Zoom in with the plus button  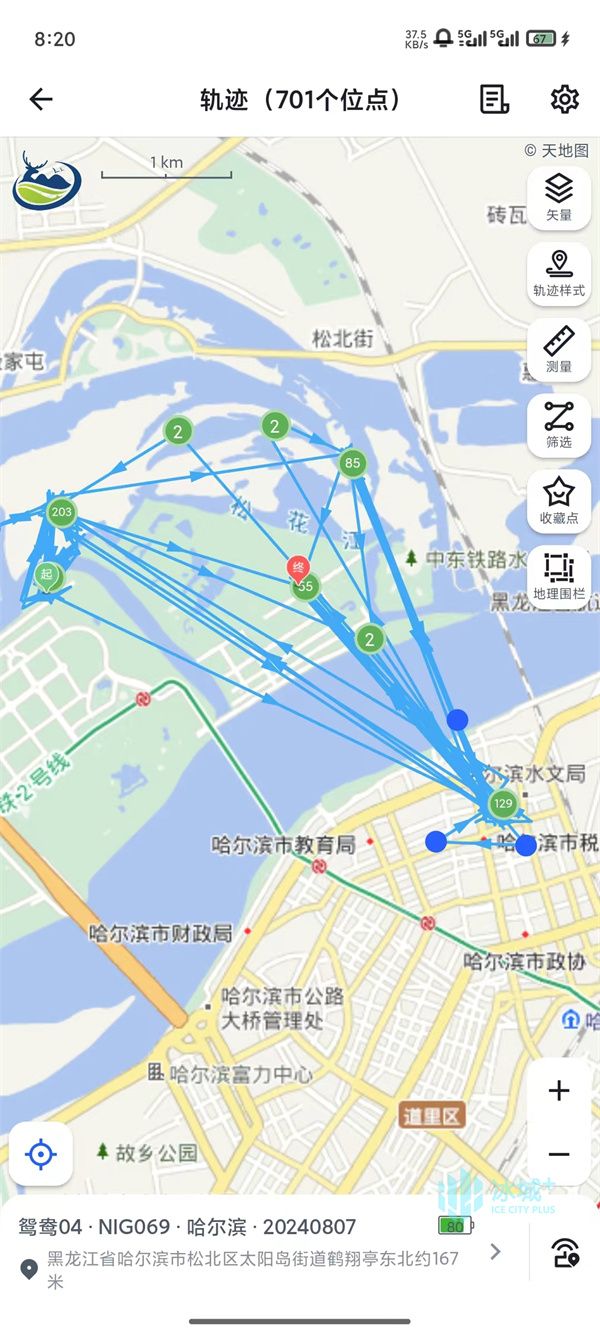coord(559,1091)
